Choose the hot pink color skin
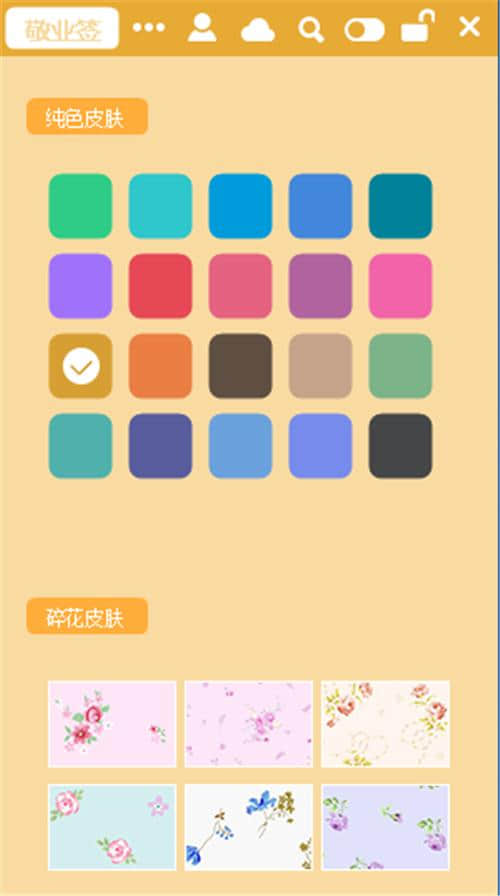The height and width of the screenshot is (896, 500). 401,286
